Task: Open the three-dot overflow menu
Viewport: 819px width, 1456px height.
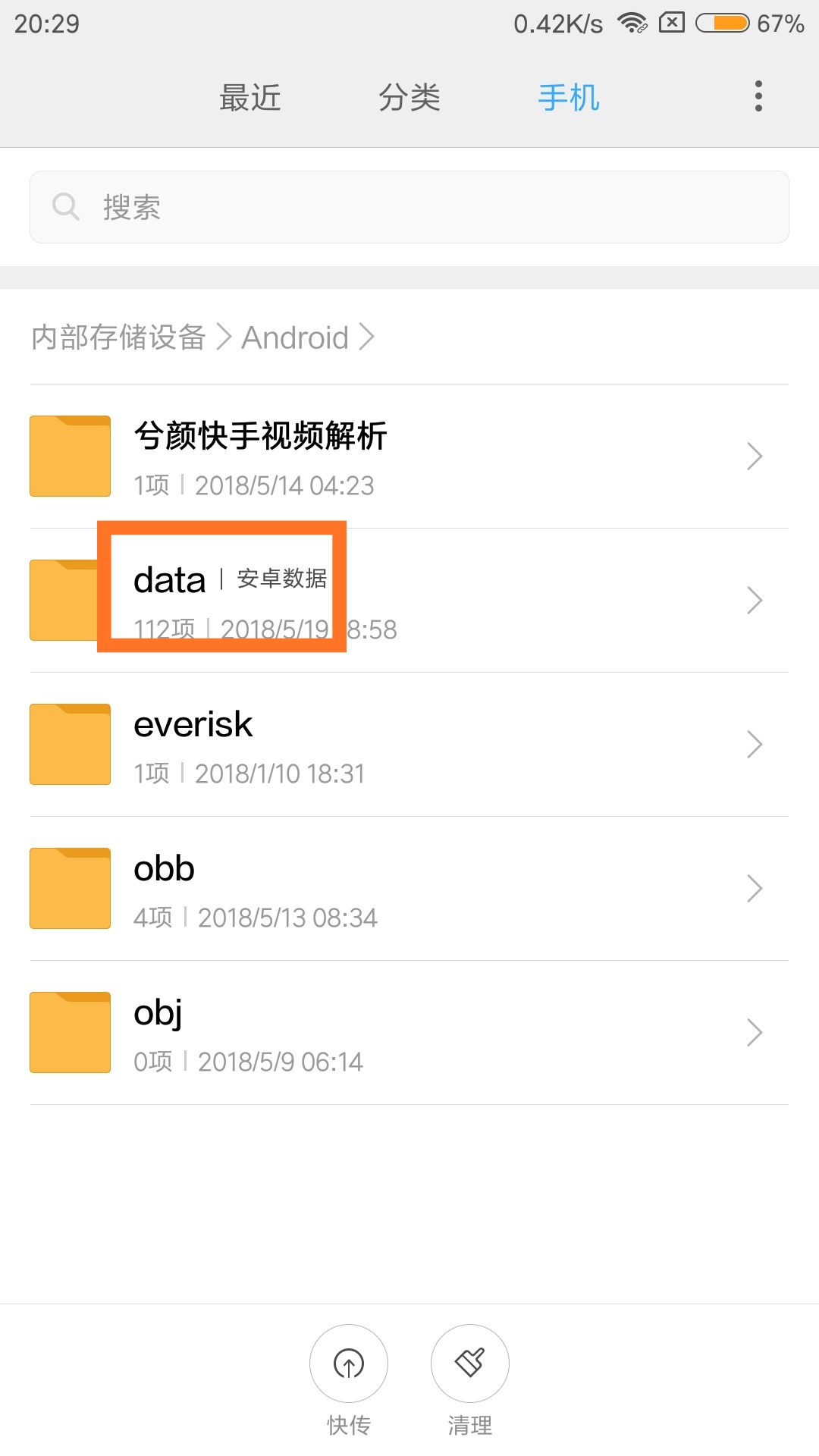Action: click(x=758, y=96)
